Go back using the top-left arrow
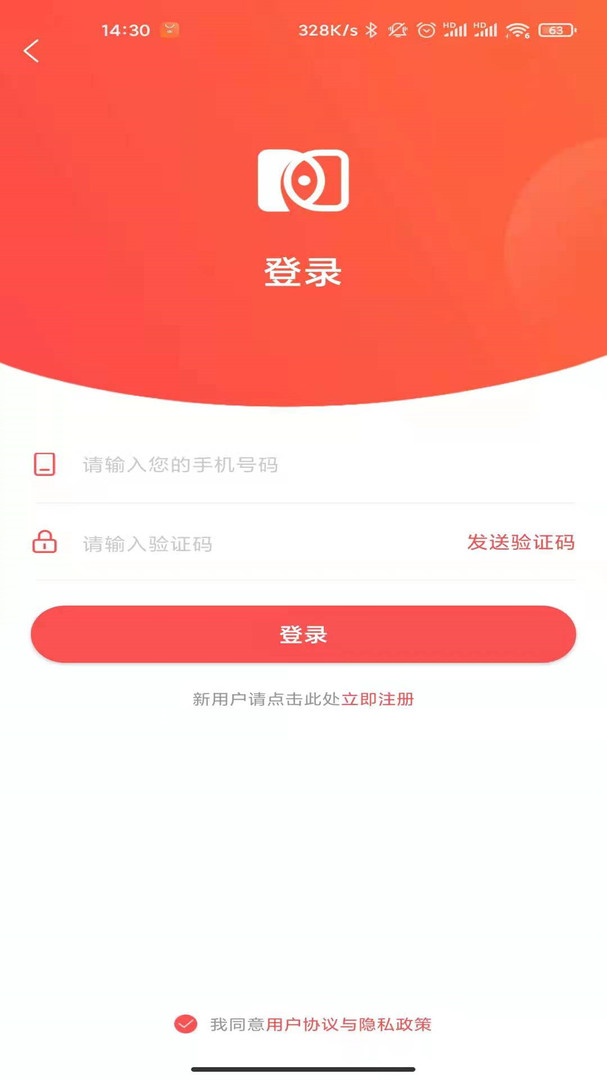607x1080 pixels. pos(32,51)
